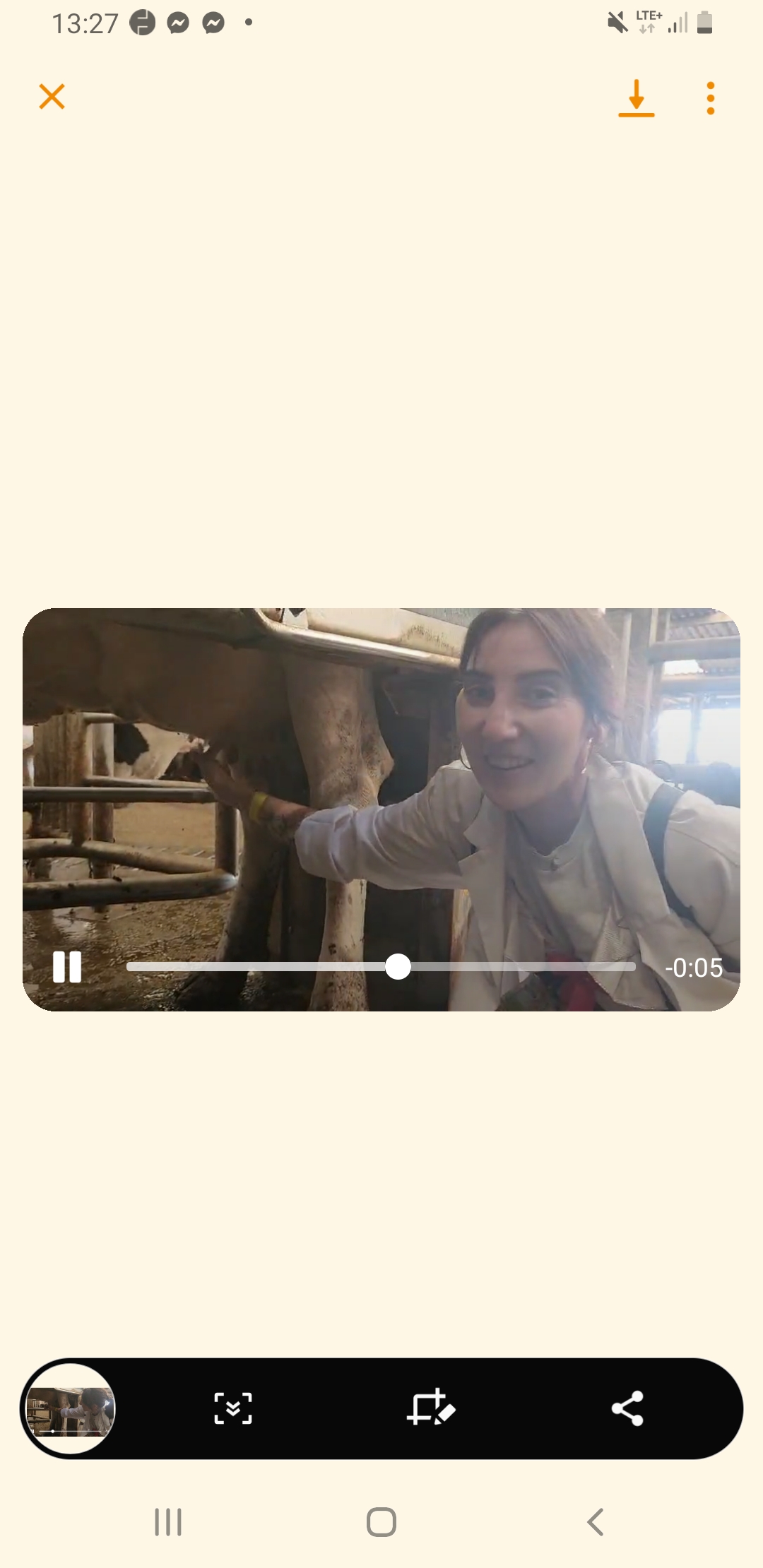Share the captured screenshot
This screenshot has height=1568, width=763.
tap(627, 1408)
